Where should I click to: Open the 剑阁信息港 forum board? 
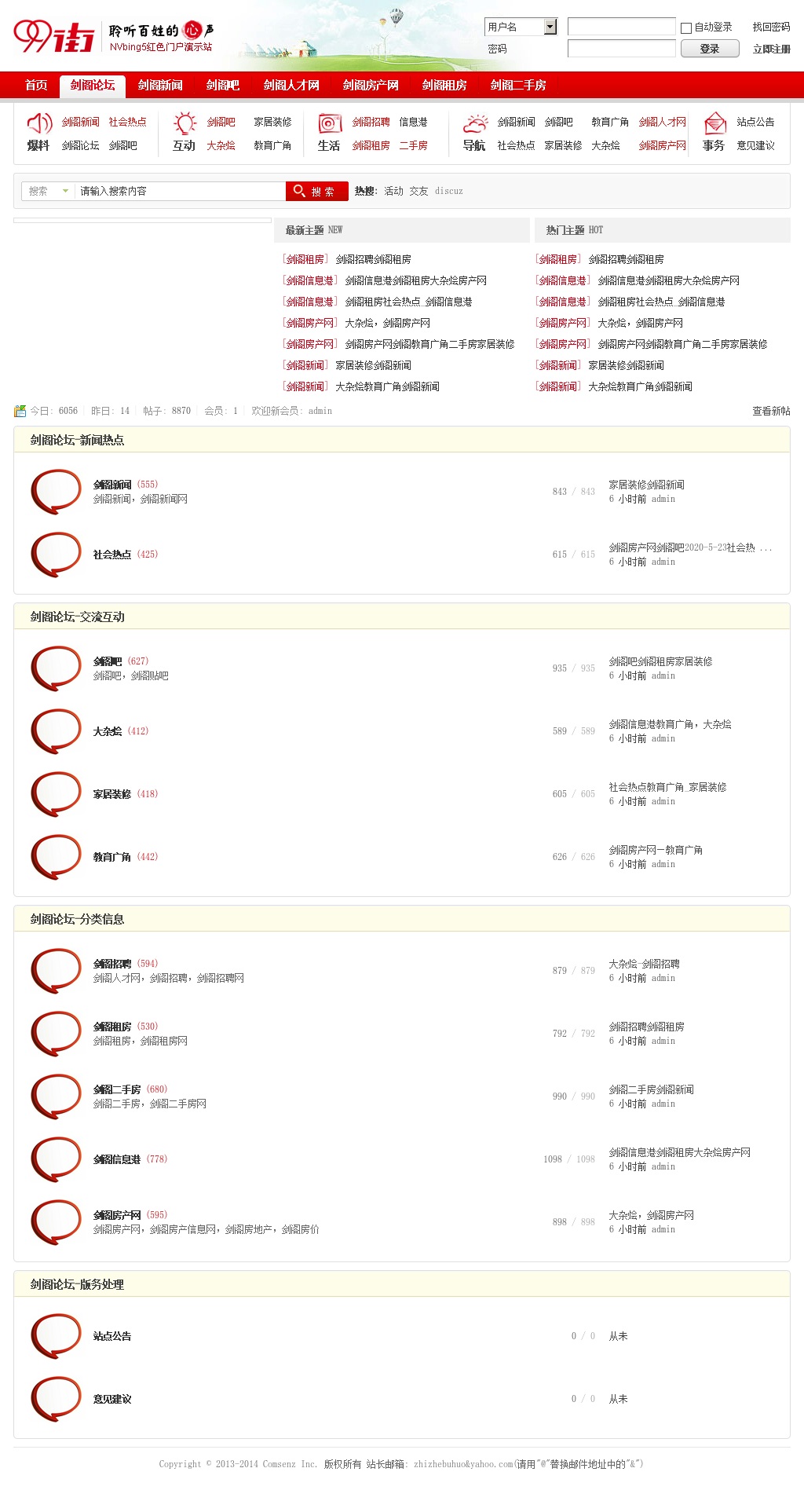[117, 1159]
